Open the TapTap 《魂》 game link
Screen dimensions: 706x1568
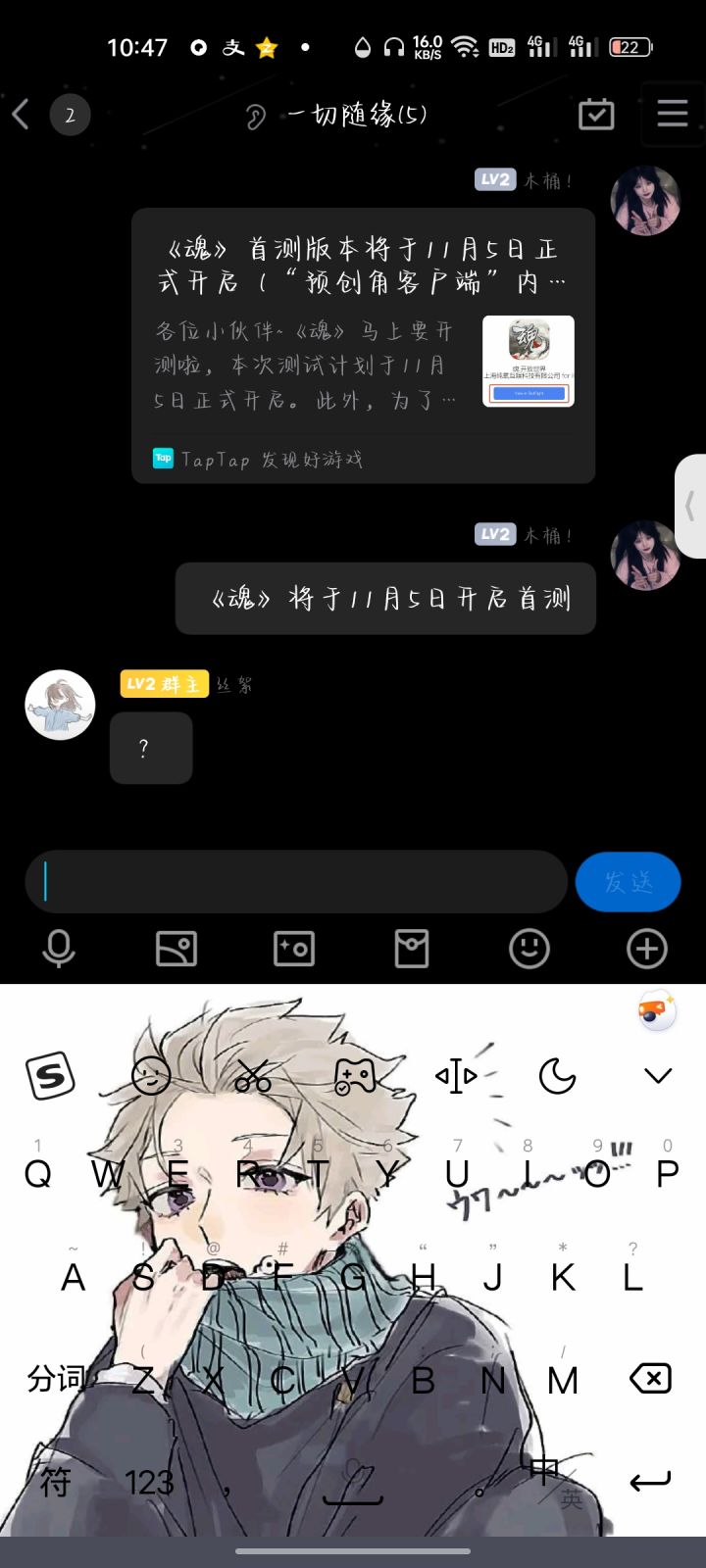click(x=363, y=343)
